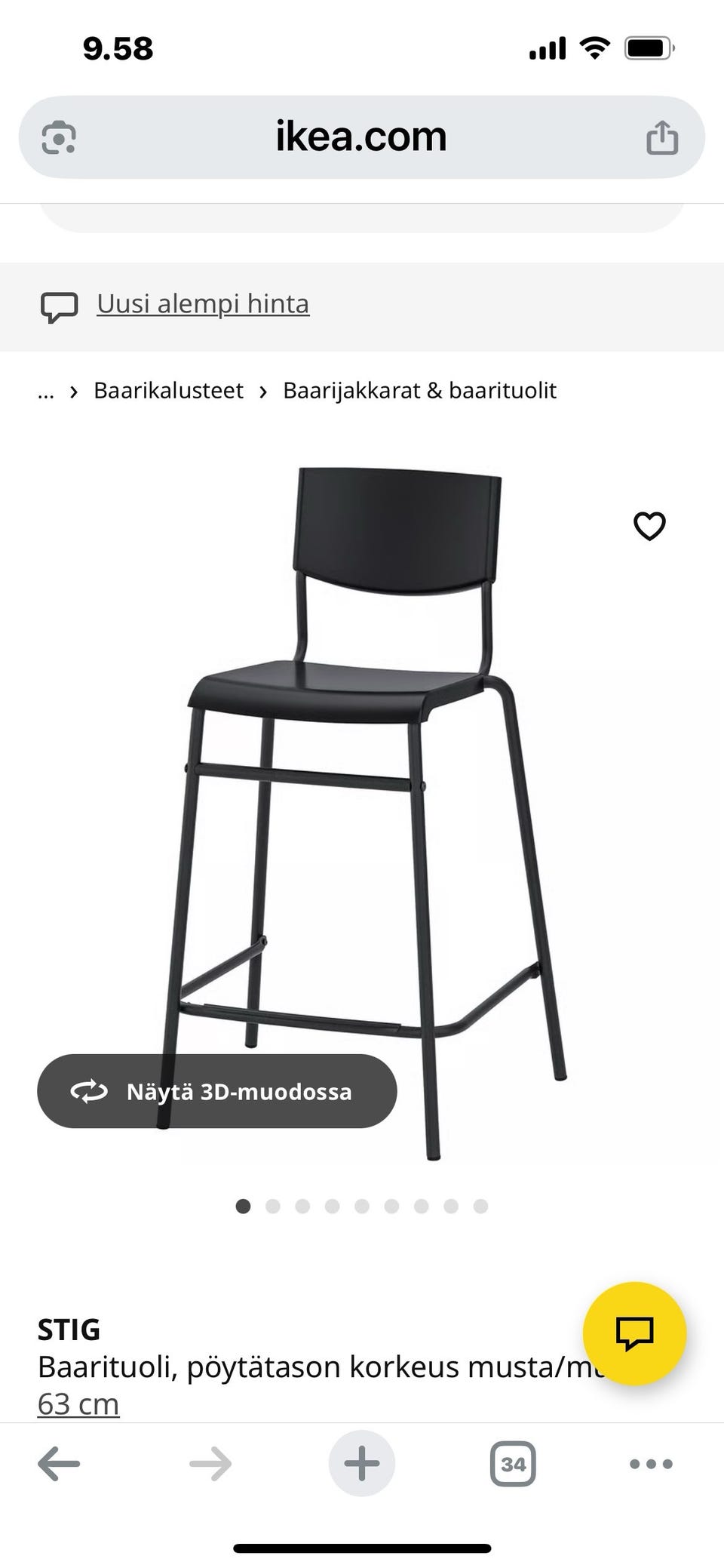Expand the collapsed breadcrumb ellipsis
Screen dimensions: 724x1568
pyautogui.click(x=46, y=392)
